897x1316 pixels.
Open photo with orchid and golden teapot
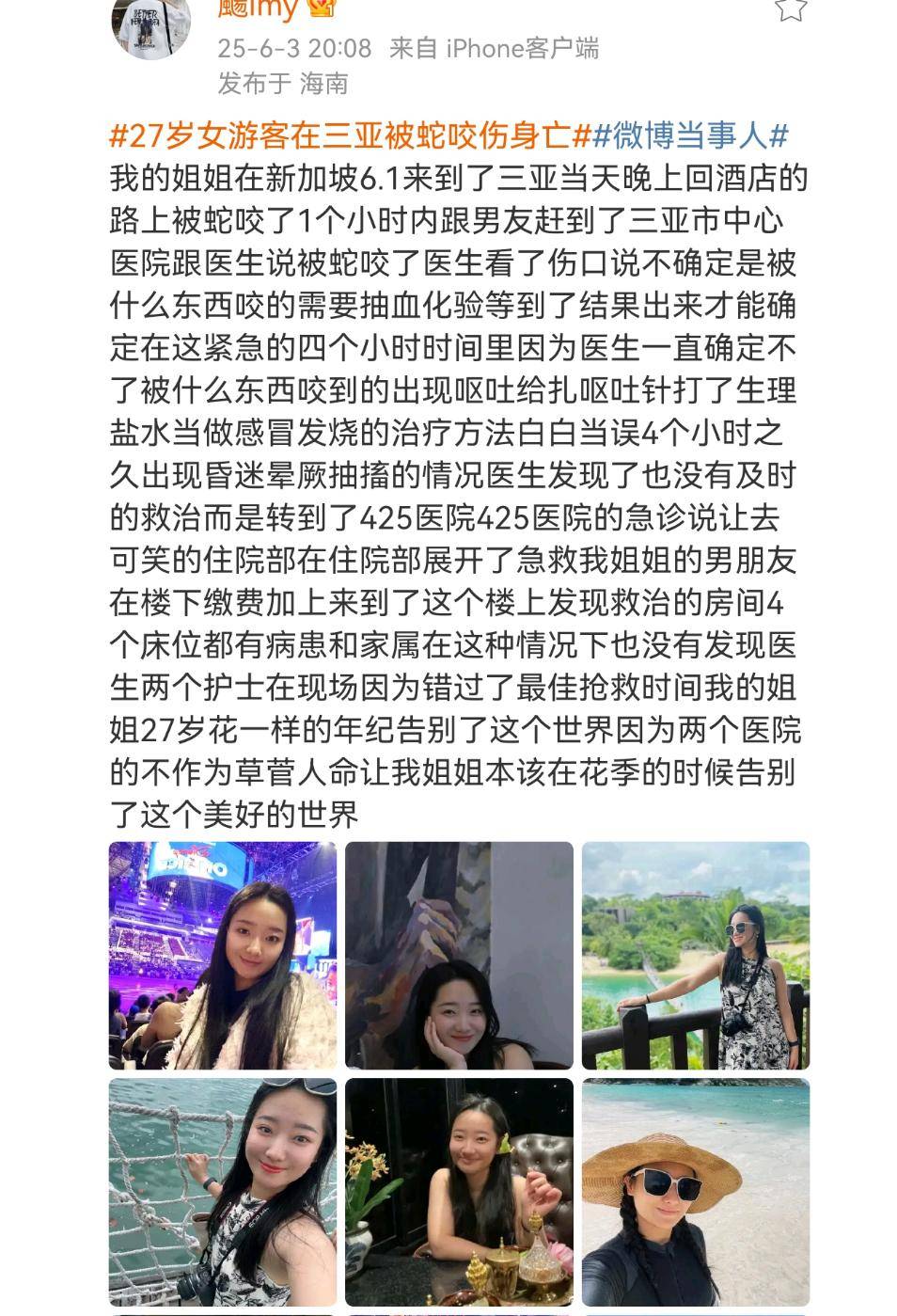459,1191
